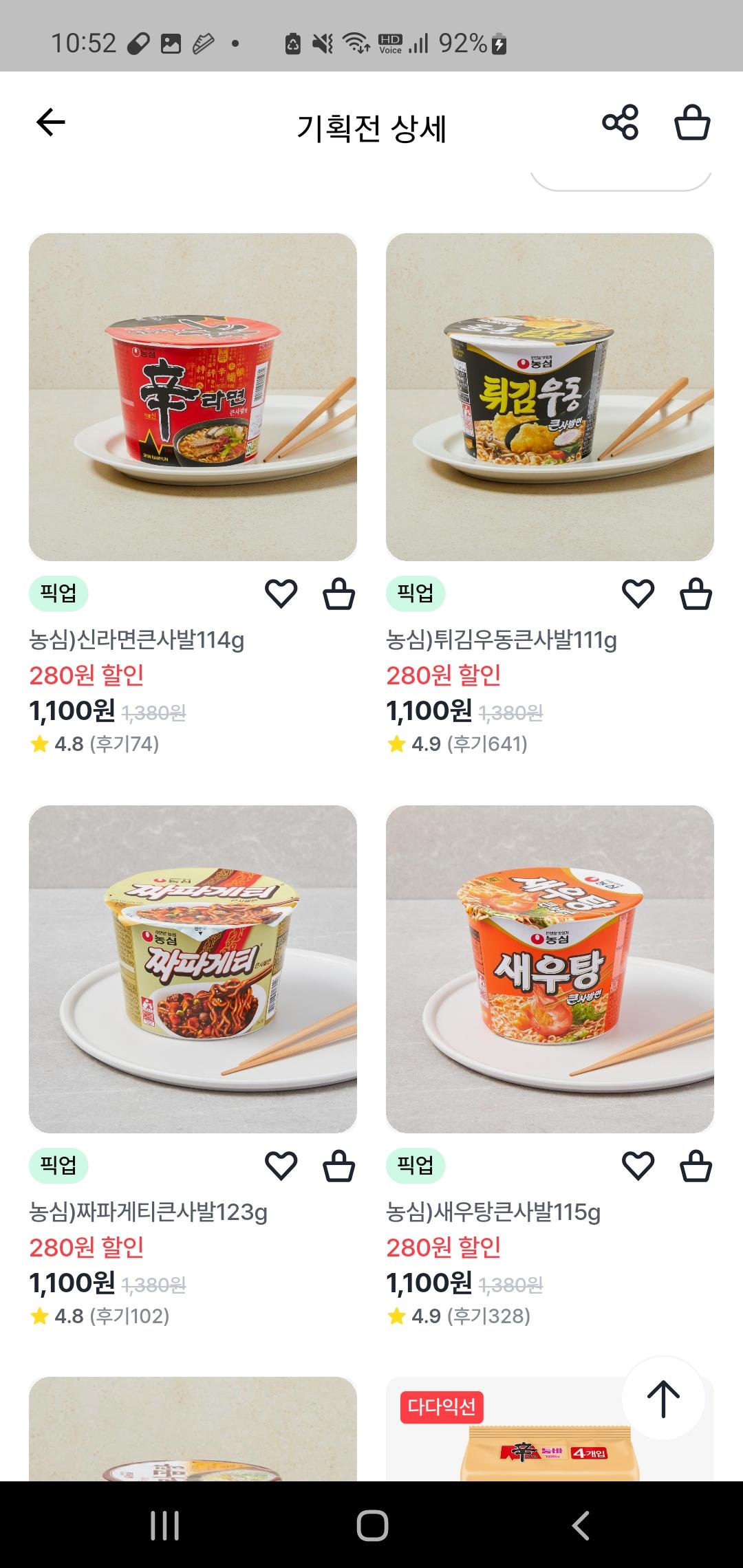
Task: Favorite 농심)튀김우동큰사발111g with the heart
Action: [638, 594]
